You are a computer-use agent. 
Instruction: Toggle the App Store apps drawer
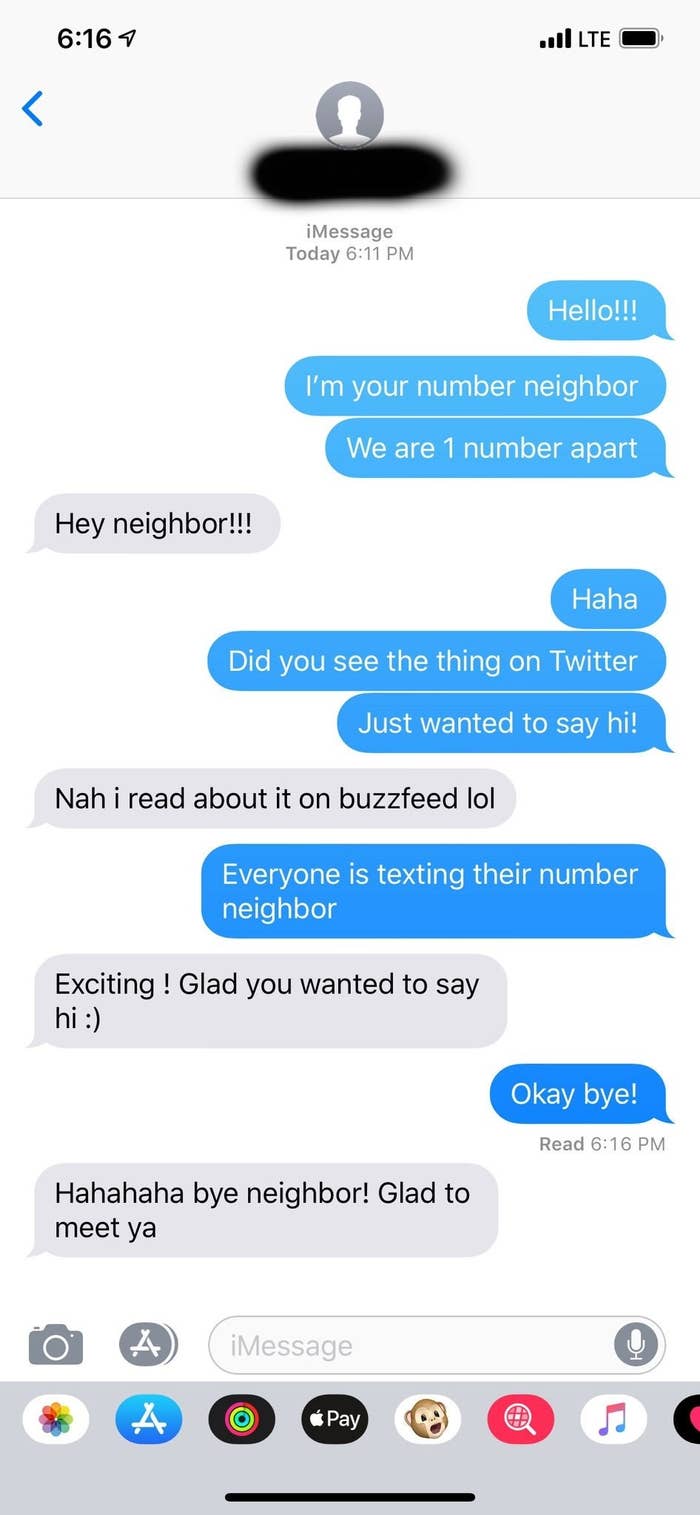(x=148, y=1345)
